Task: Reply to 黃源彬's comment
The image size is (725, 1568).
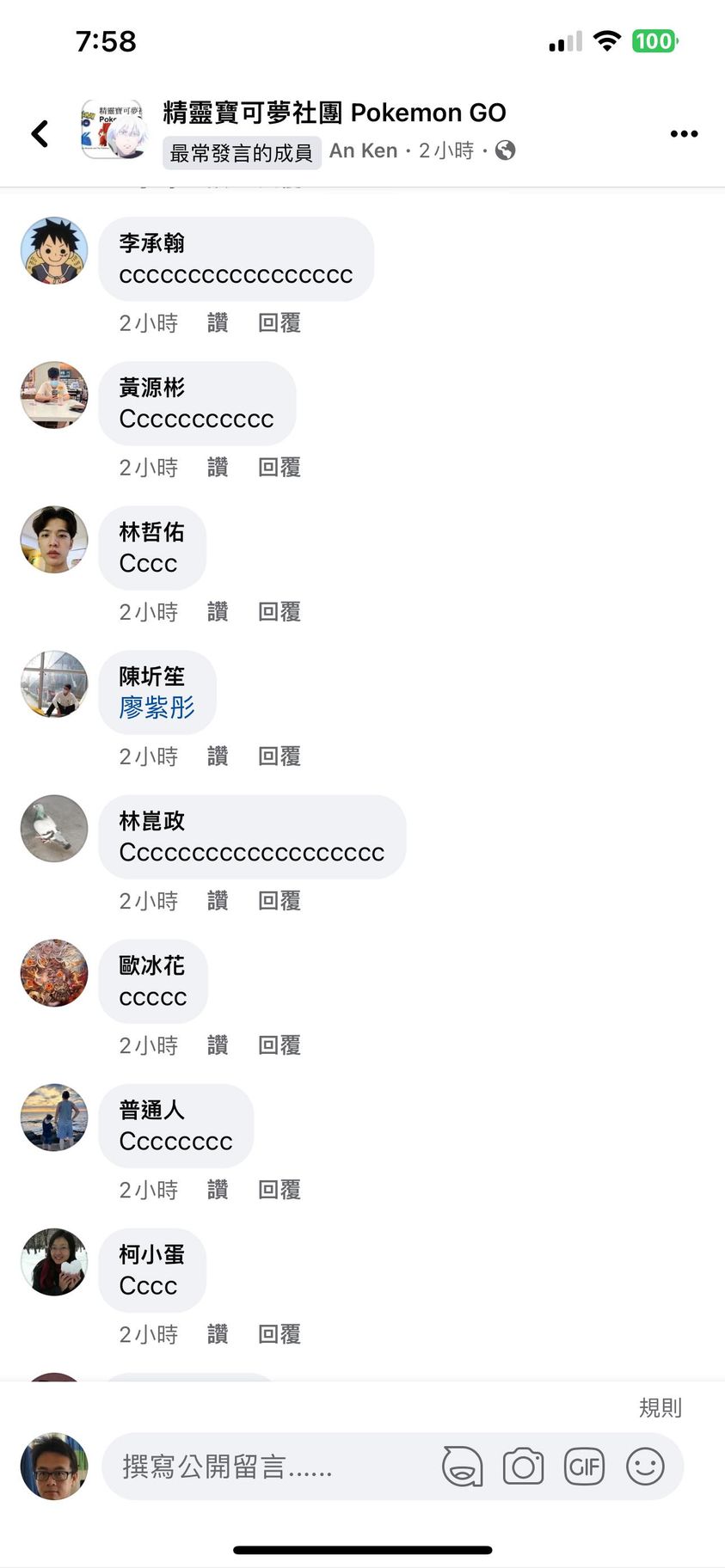Action: coord(280,468)
